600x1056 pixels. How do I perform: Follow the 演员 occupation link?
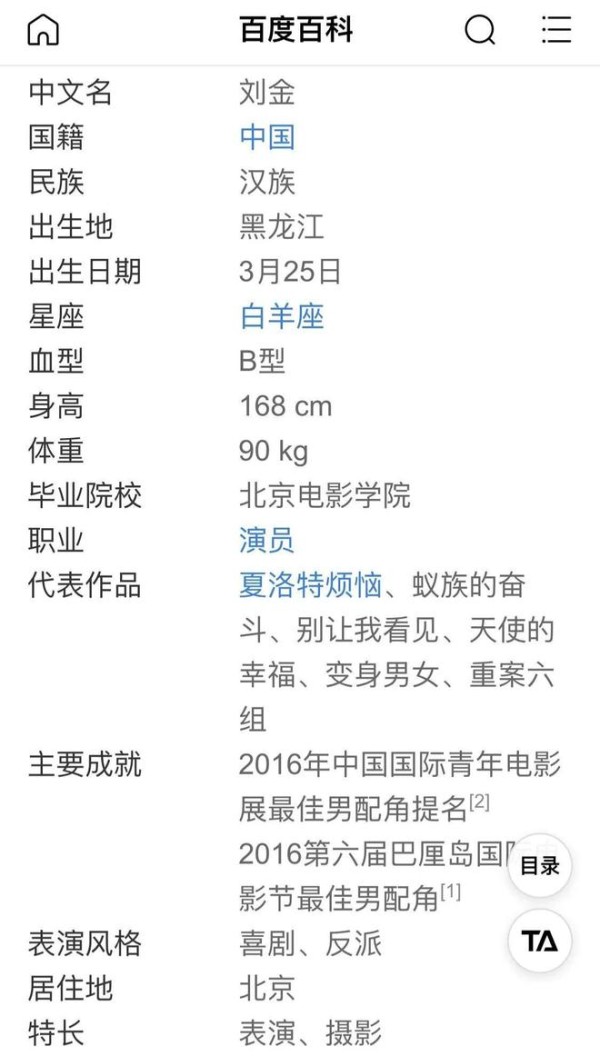267,541
